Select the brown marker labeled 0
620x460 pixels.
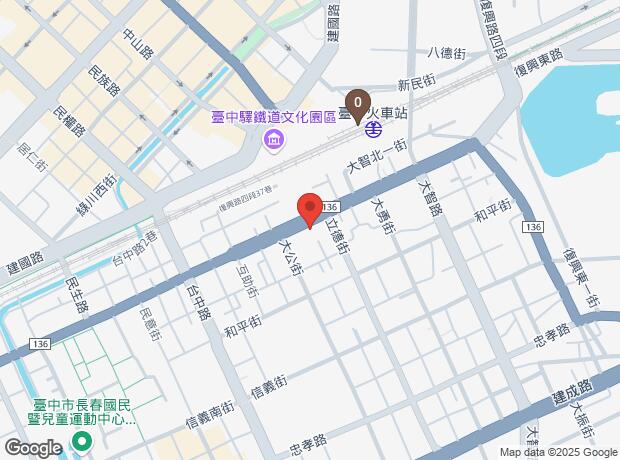click(x=358, y=102)
